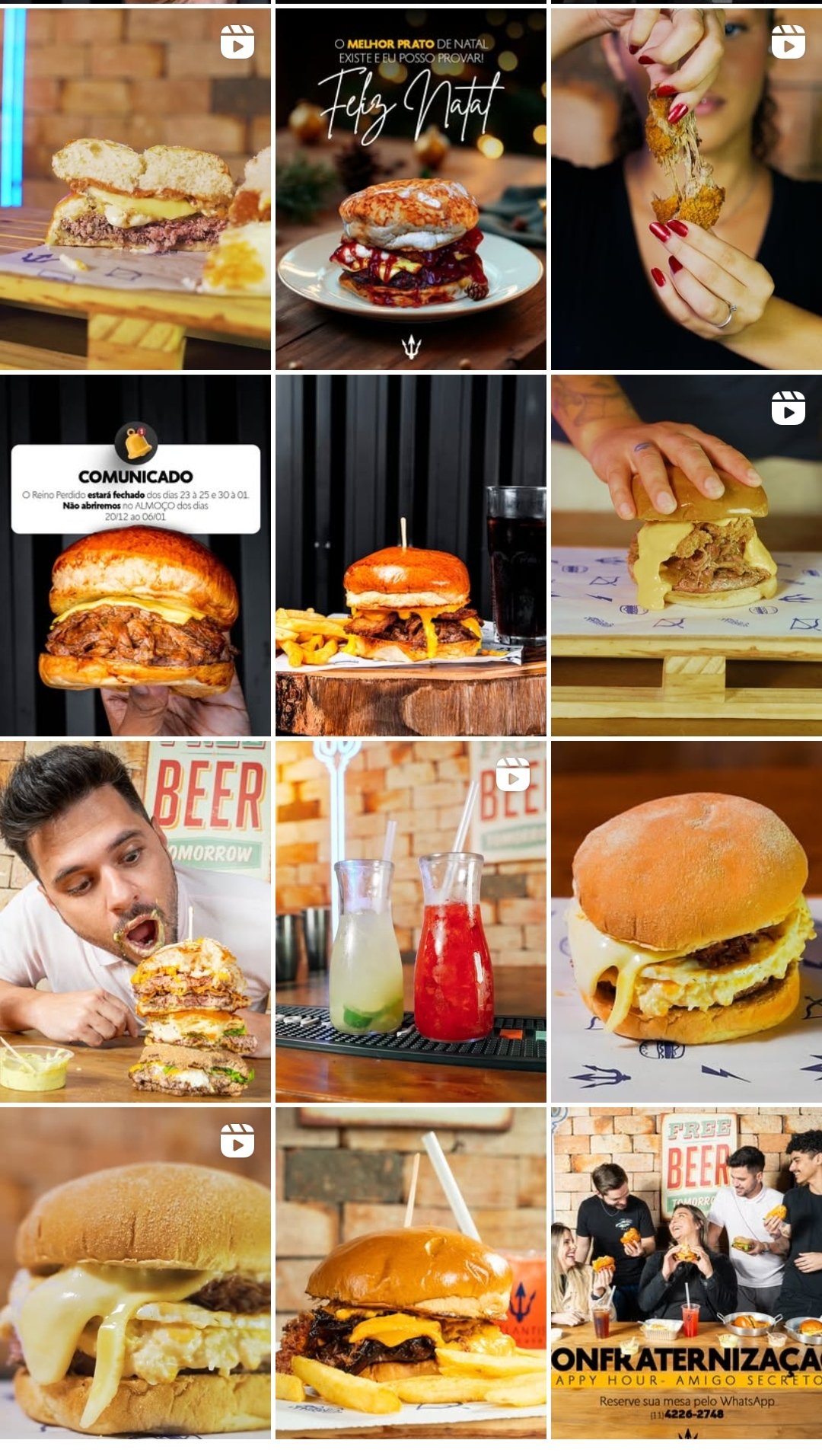This screenshot has height=1456, width=822.
Task: Play the reel with two drink carafes
Action: click(x=410, y=921)
